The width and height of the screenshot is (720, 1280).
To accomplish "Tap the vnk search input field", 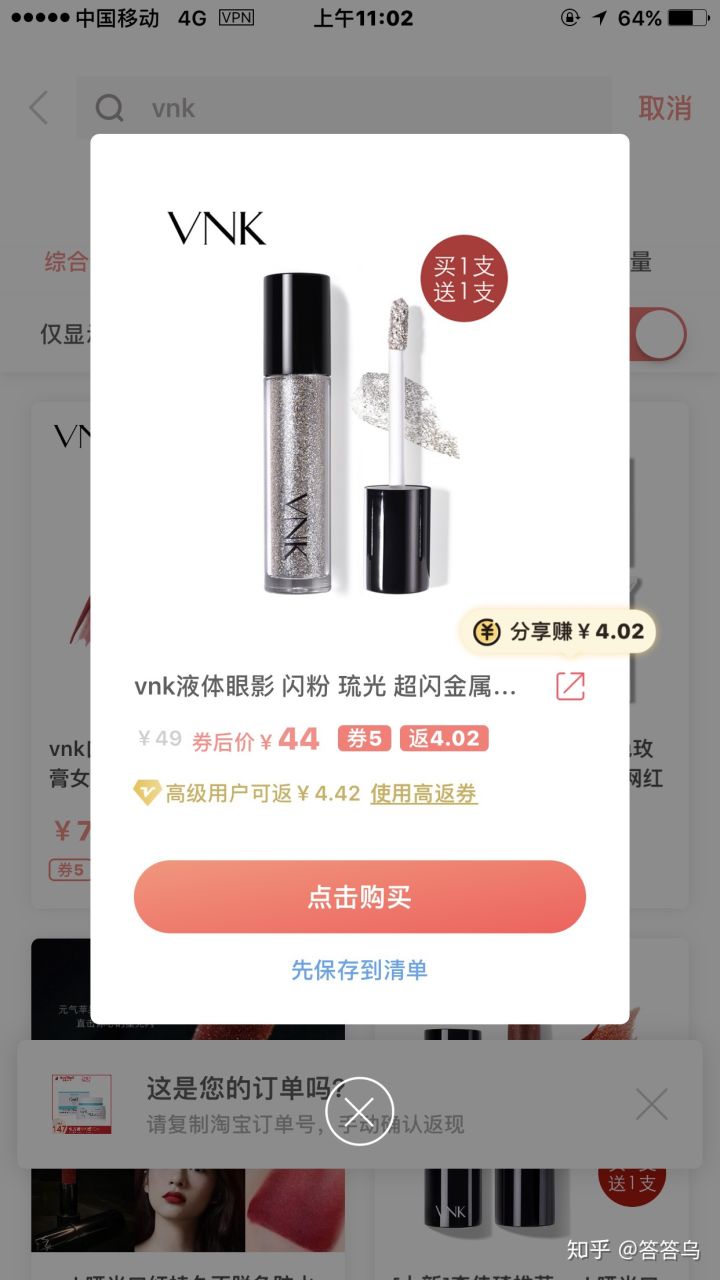I will (x=300, y=108).
